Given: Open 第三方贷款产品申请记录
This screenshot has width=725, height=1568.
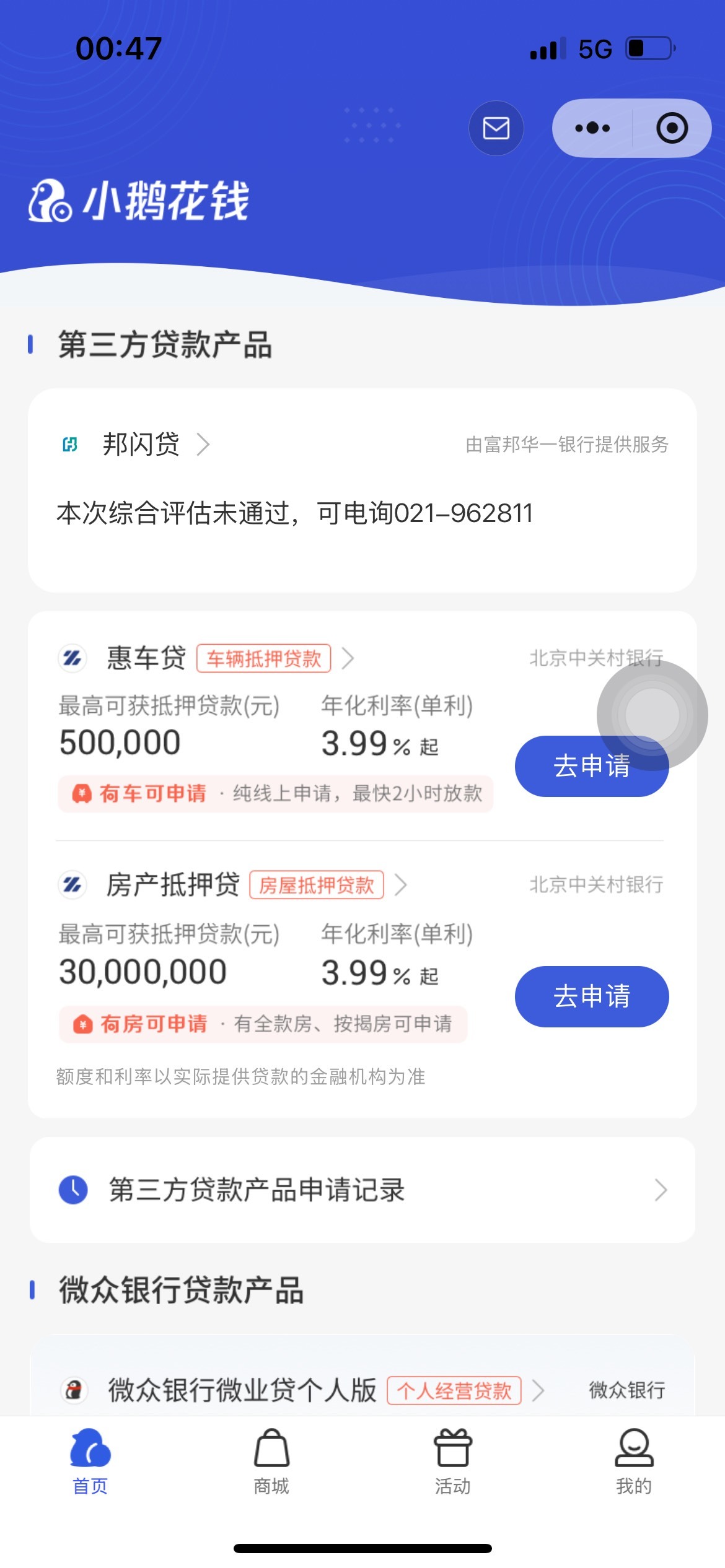Looking at the screenshot, I should [x=362, y=1190].
